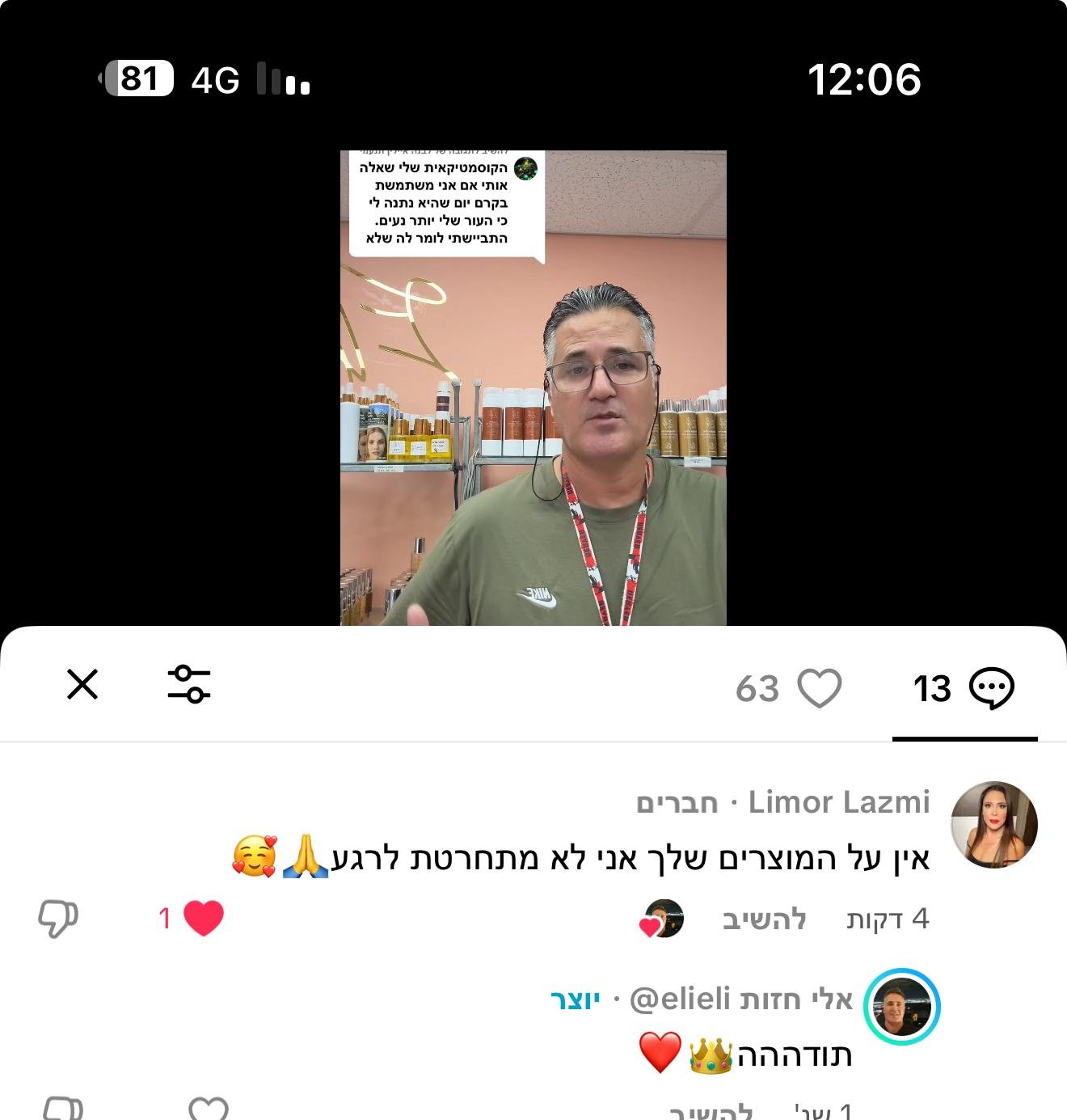Screen dimensions: 1067x1120
Task: Open comment filter settings
Action: tap(189, 684)
